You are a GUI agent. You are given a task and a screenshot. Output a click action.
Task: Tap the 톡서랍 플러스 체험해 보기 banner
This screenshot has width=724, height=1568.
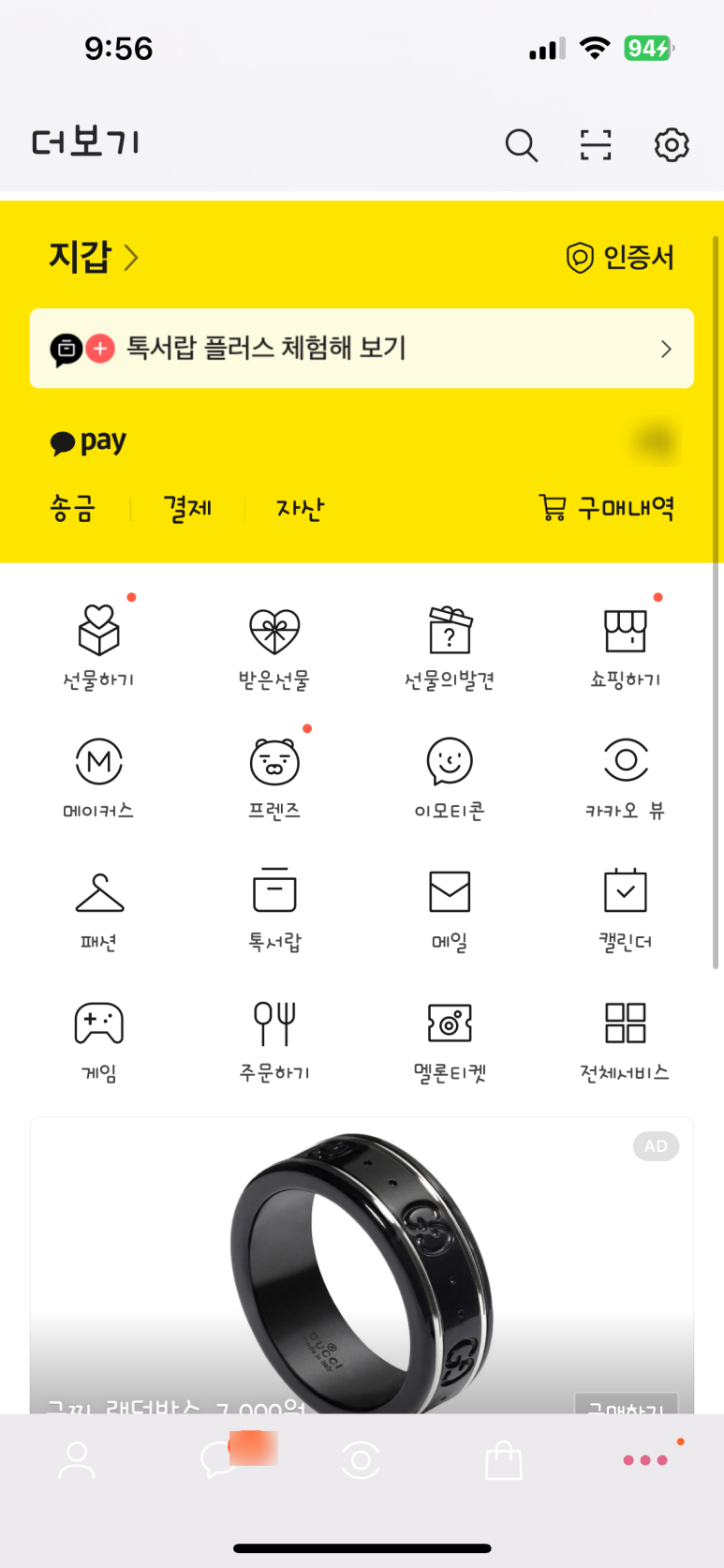click(362, 349)
